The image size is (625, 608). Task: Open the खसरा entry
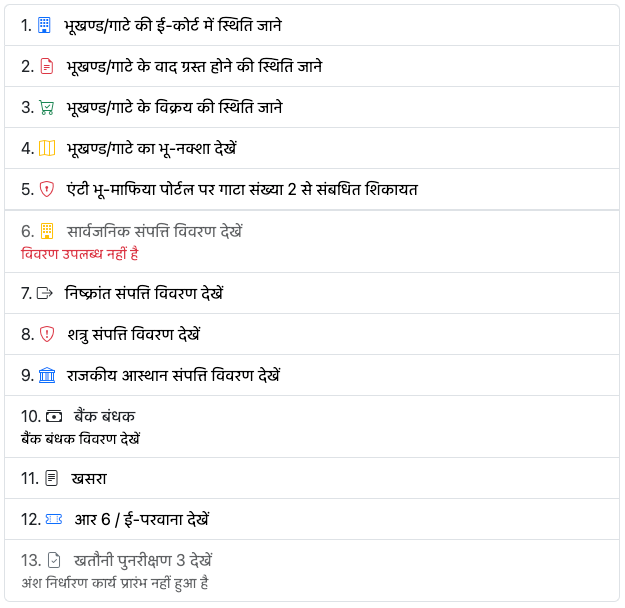pos(88,478)
